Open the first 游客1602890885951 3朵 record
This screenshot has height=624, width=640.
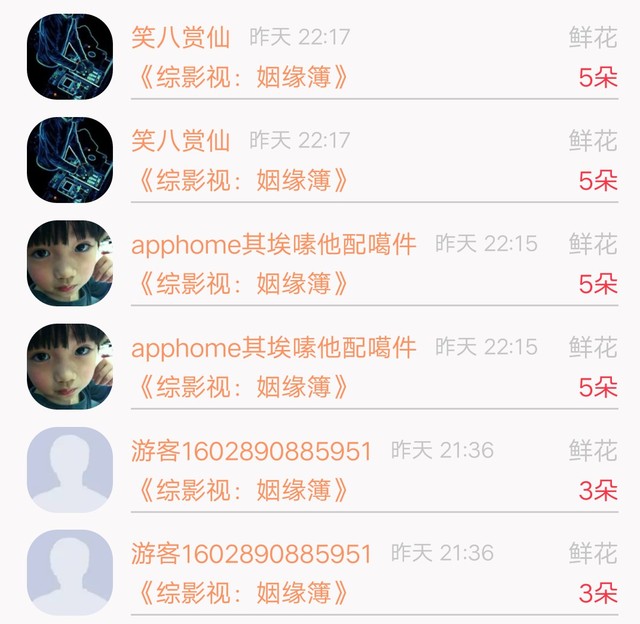(x=320, y=469)
